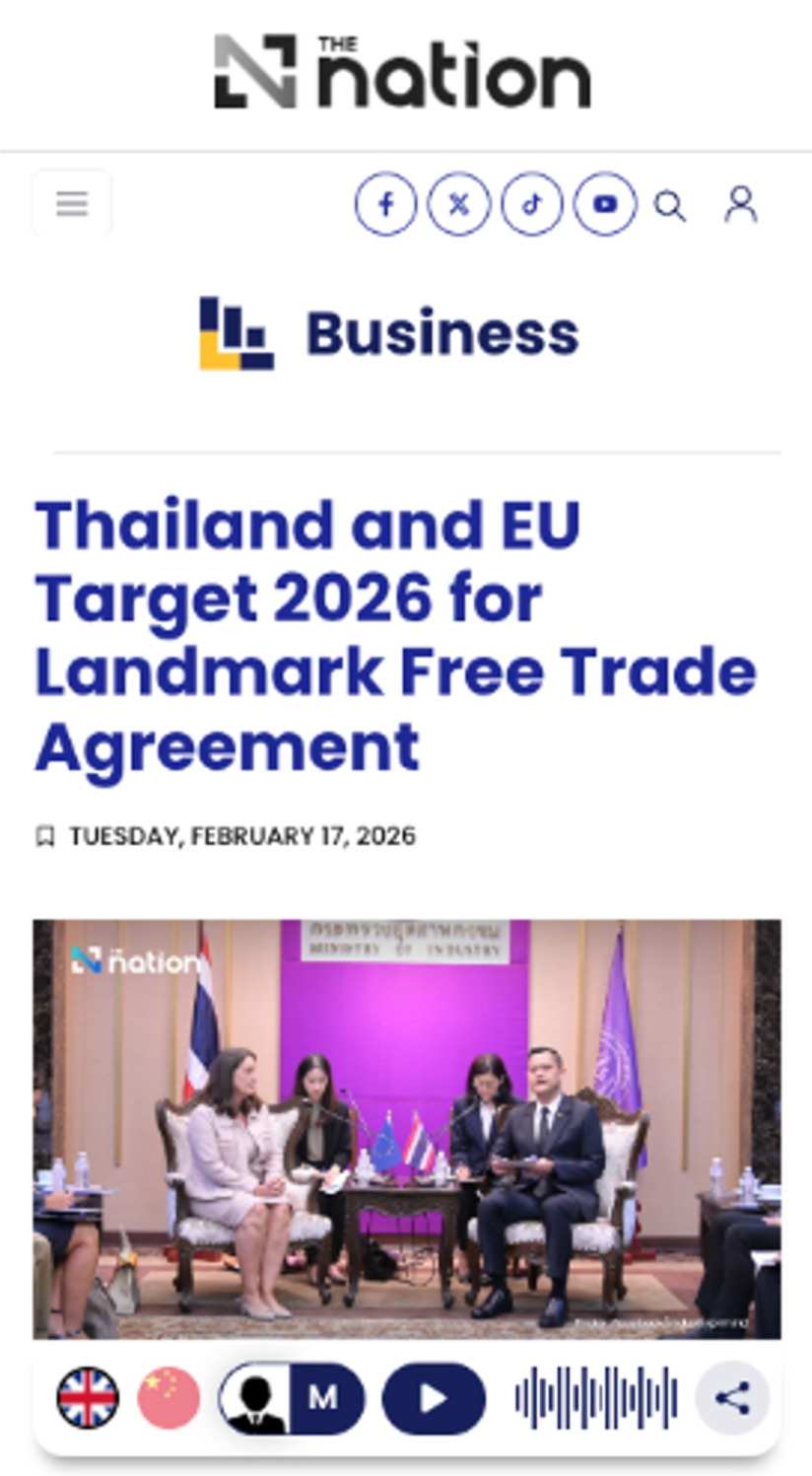Open The Nation's X profile
Image resolution: width=812 pixels, height=1476 pixels.
pos(458,204)
